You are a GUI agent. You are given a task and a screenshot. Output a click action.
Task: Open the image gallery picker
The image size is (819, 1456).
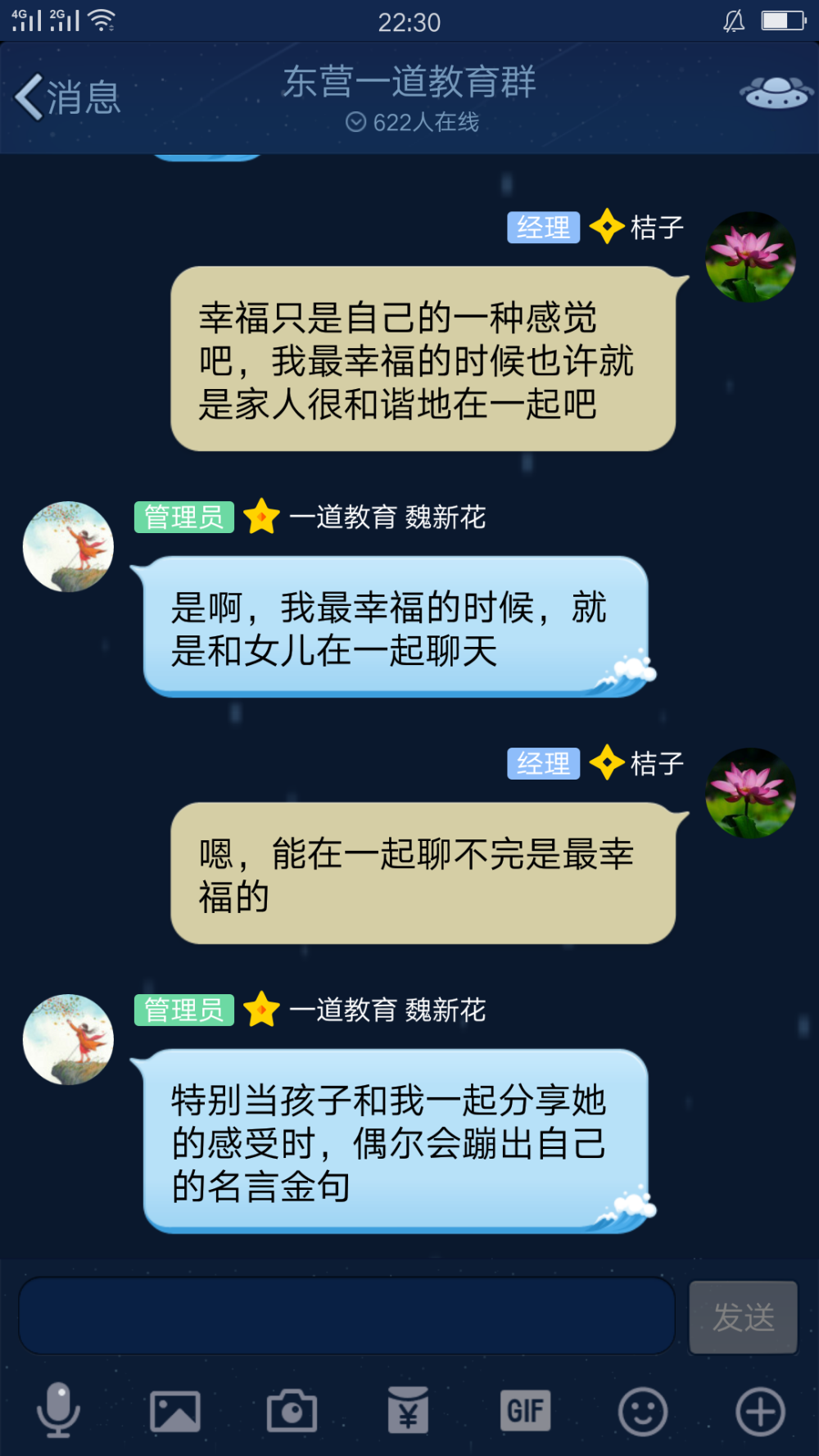coord(175,1411)
